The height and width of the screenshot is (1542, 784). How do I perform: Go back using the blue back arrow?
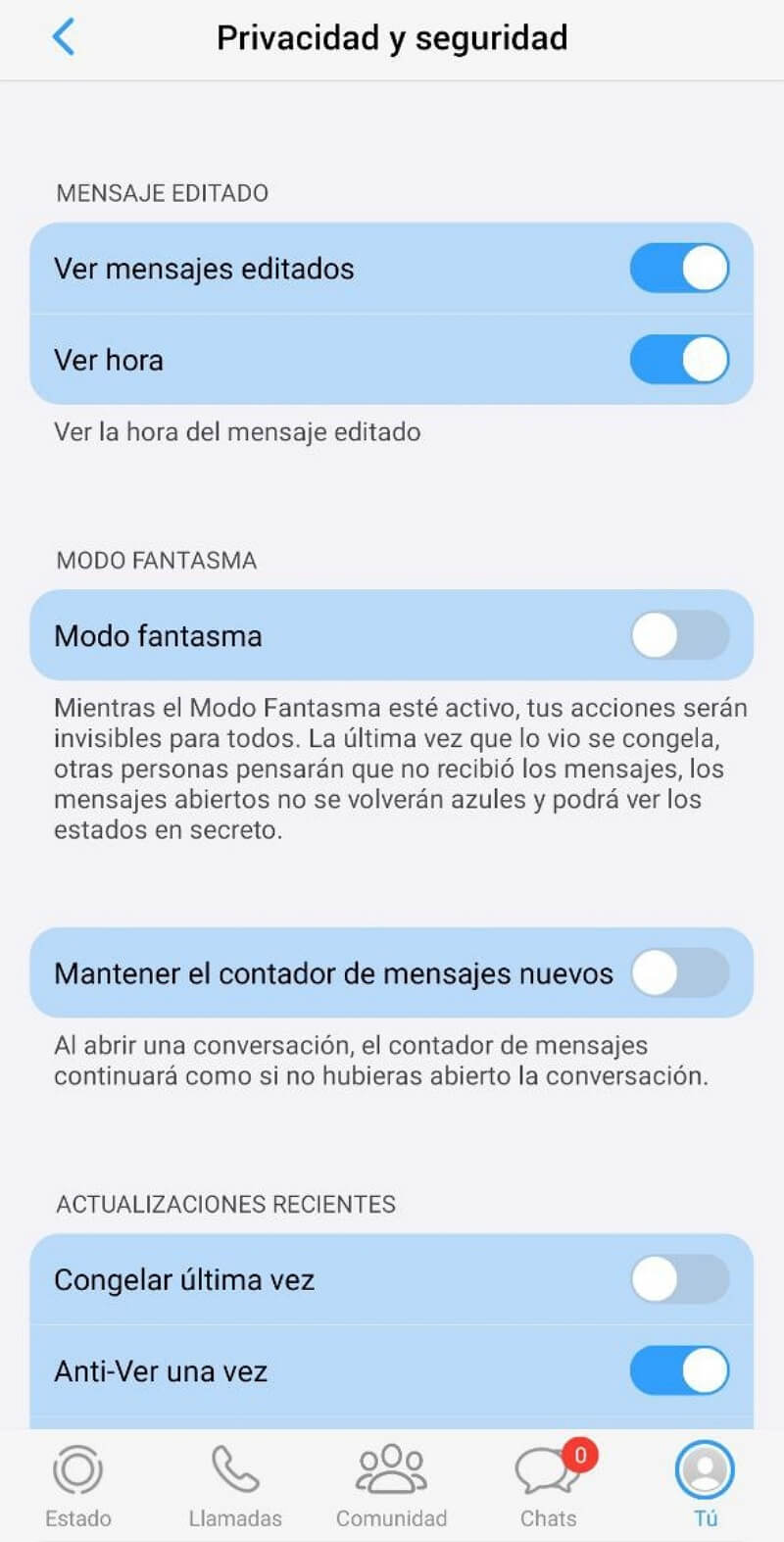pyautogui.click(x=64, y=36)
